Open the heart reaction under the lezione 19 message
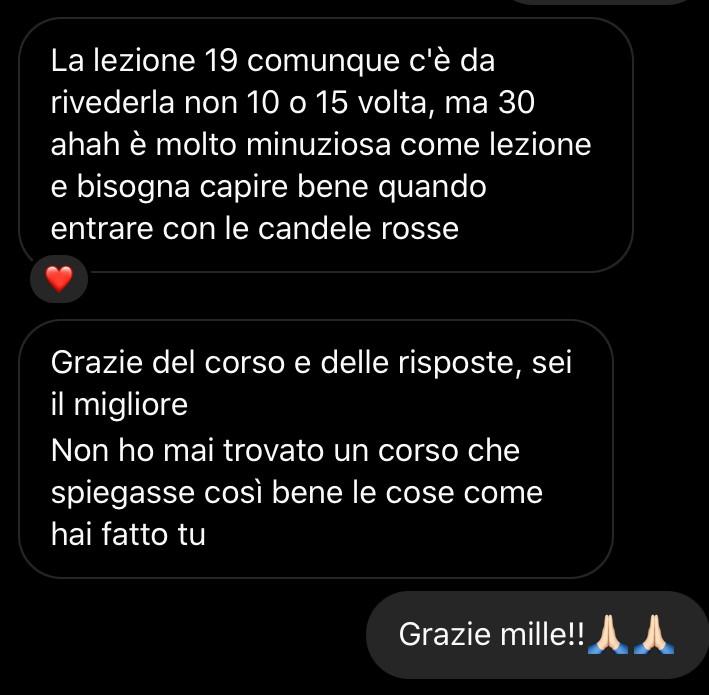 (59, 280)
